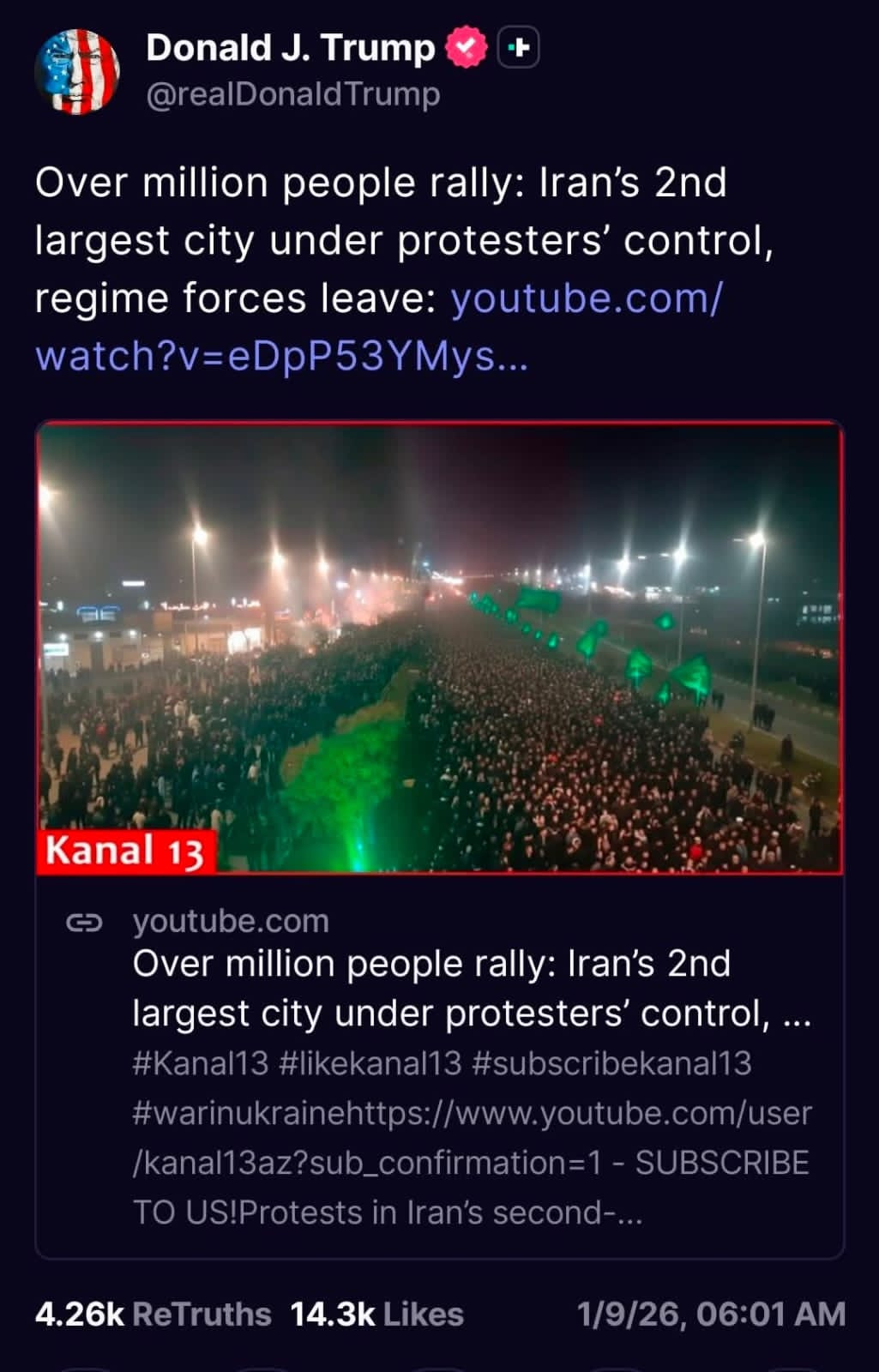
Task: Open the @realDonaldTrump handle
Action: pyautogui.click(x=293, y=93)
